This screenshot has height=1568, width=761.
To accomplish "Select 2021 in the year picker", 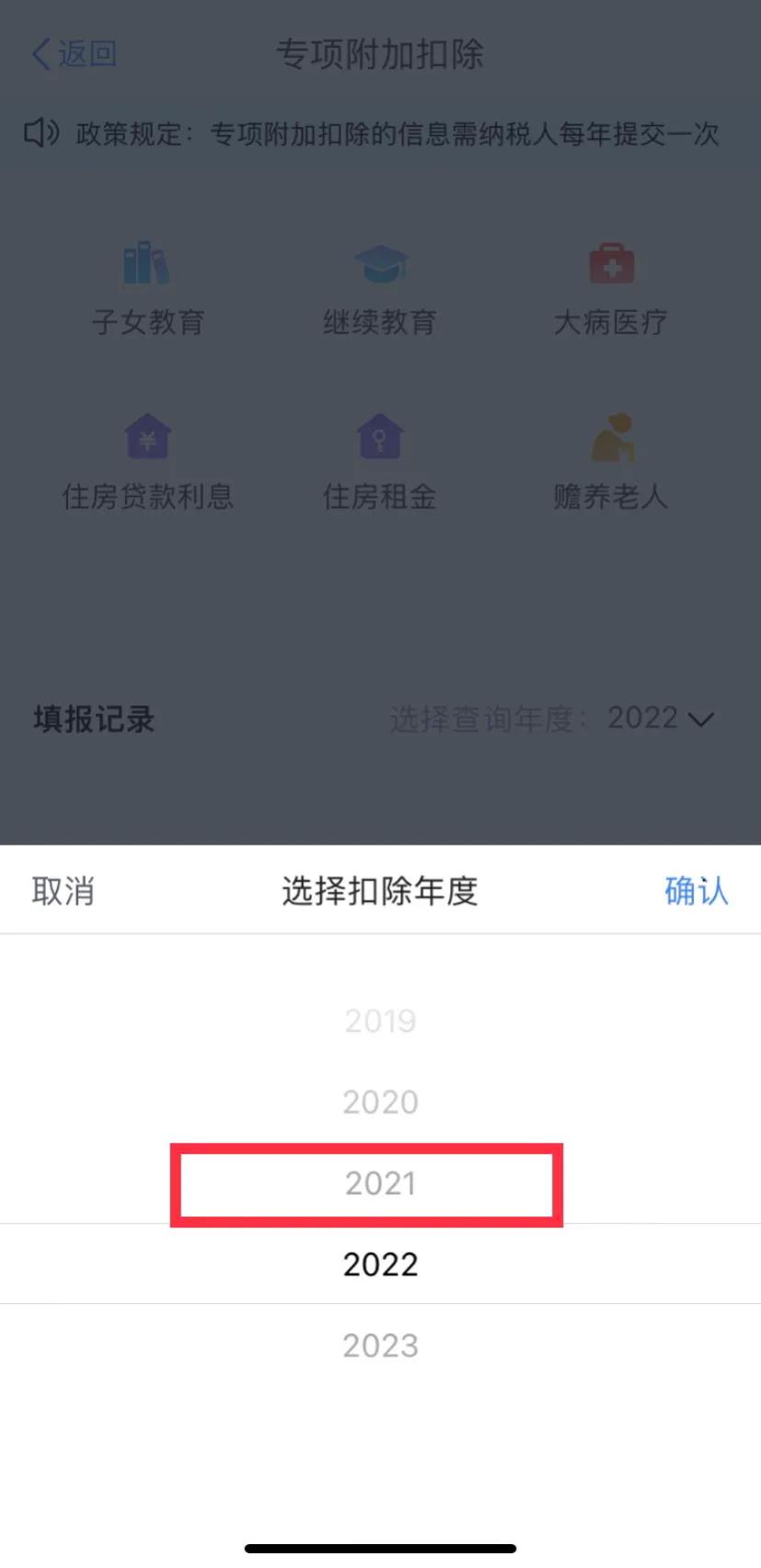I will click(x=380, y=1183).
